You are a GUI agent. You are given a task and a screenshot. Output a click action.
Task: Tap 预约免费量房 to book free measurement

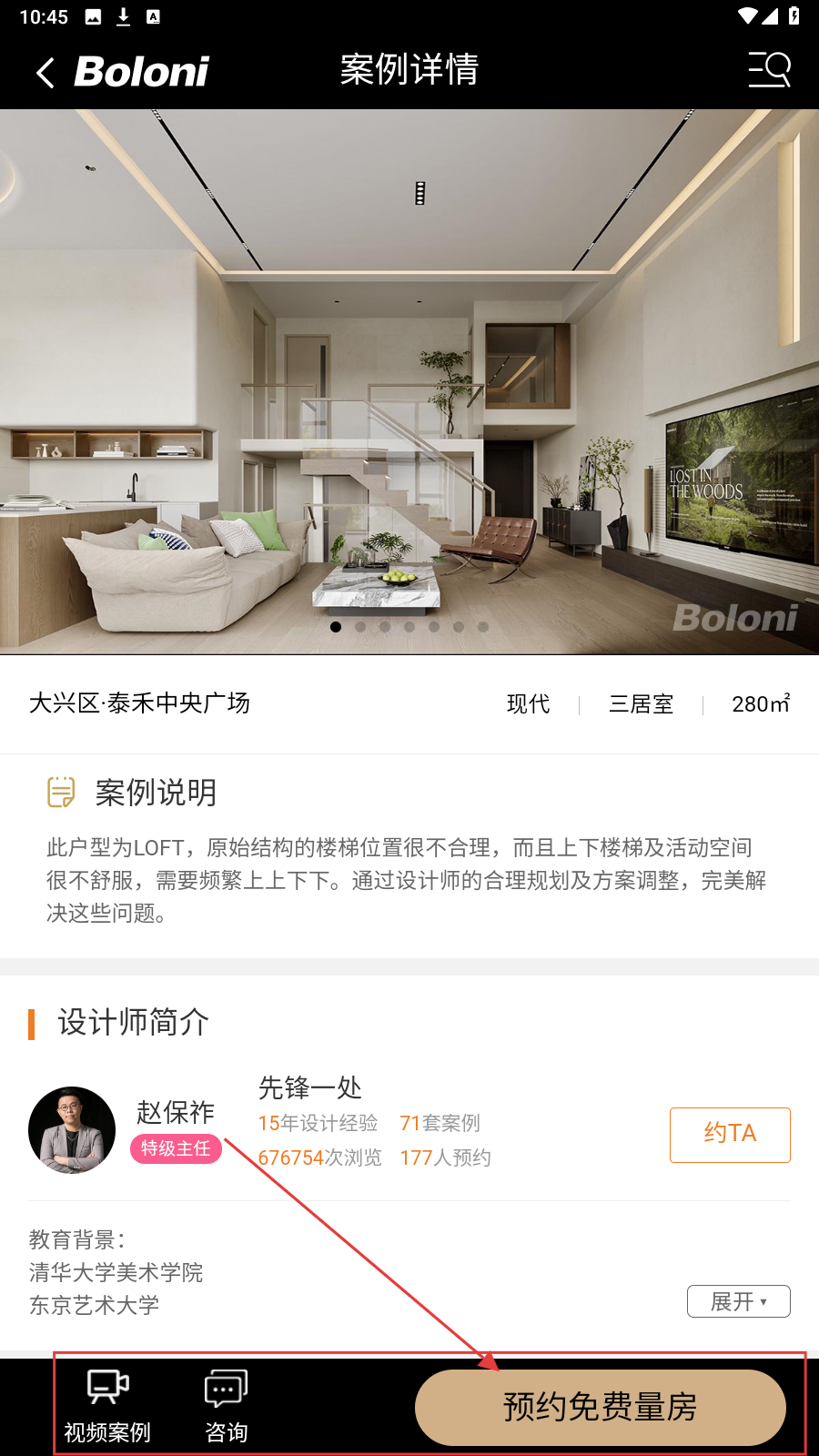tap(600, 1407)
